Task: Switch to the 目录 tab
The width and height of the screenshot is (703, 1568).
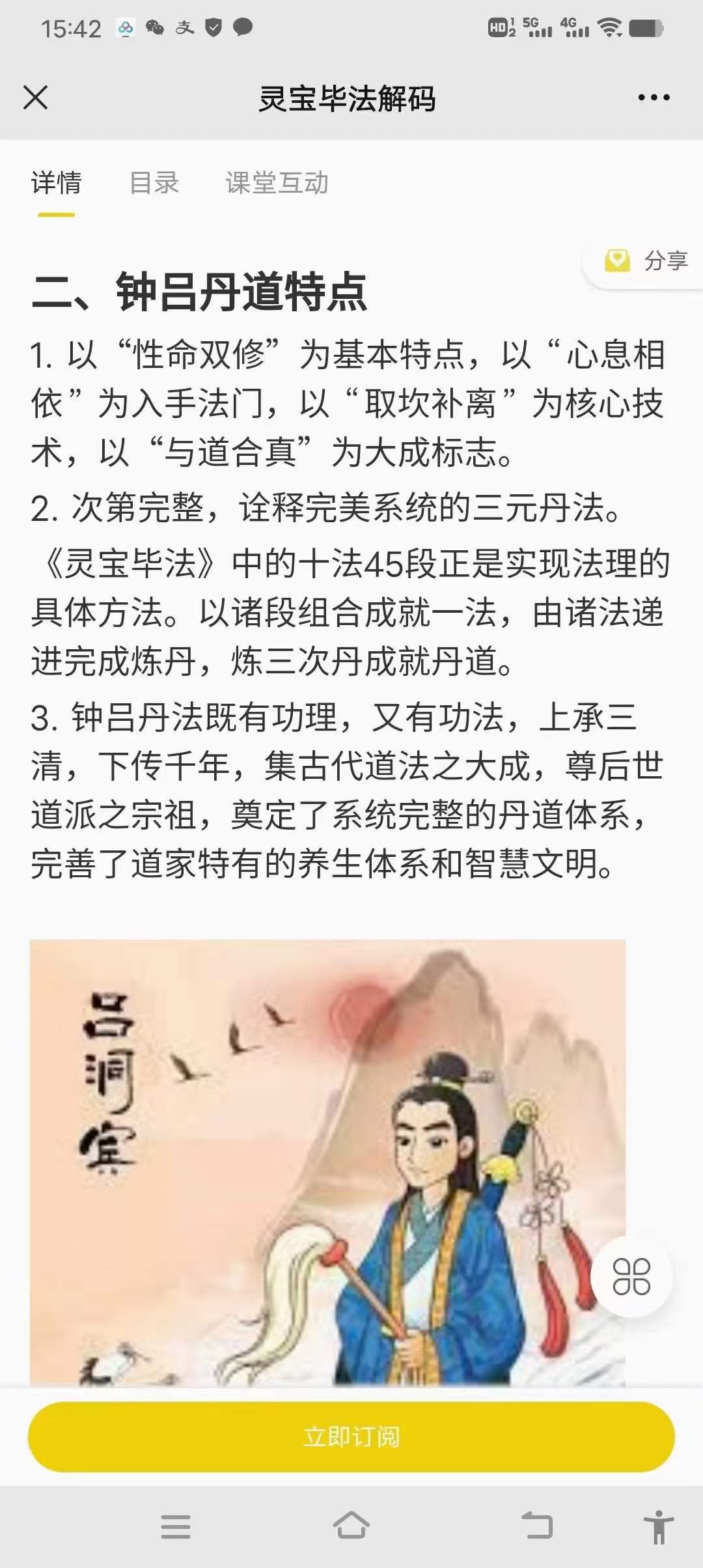Action: 154,183
